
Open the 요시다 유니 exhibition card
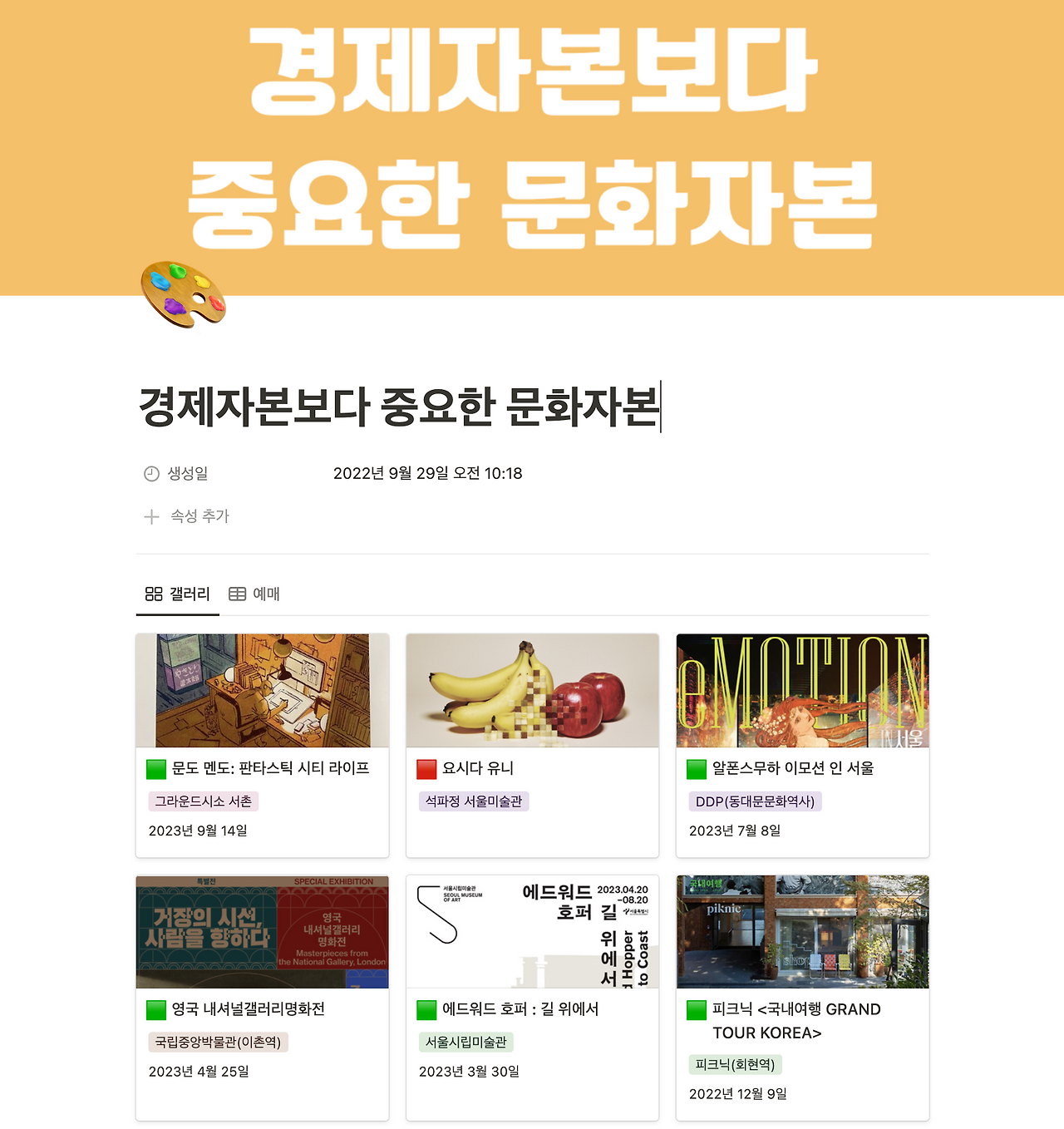tap(532, 745)
